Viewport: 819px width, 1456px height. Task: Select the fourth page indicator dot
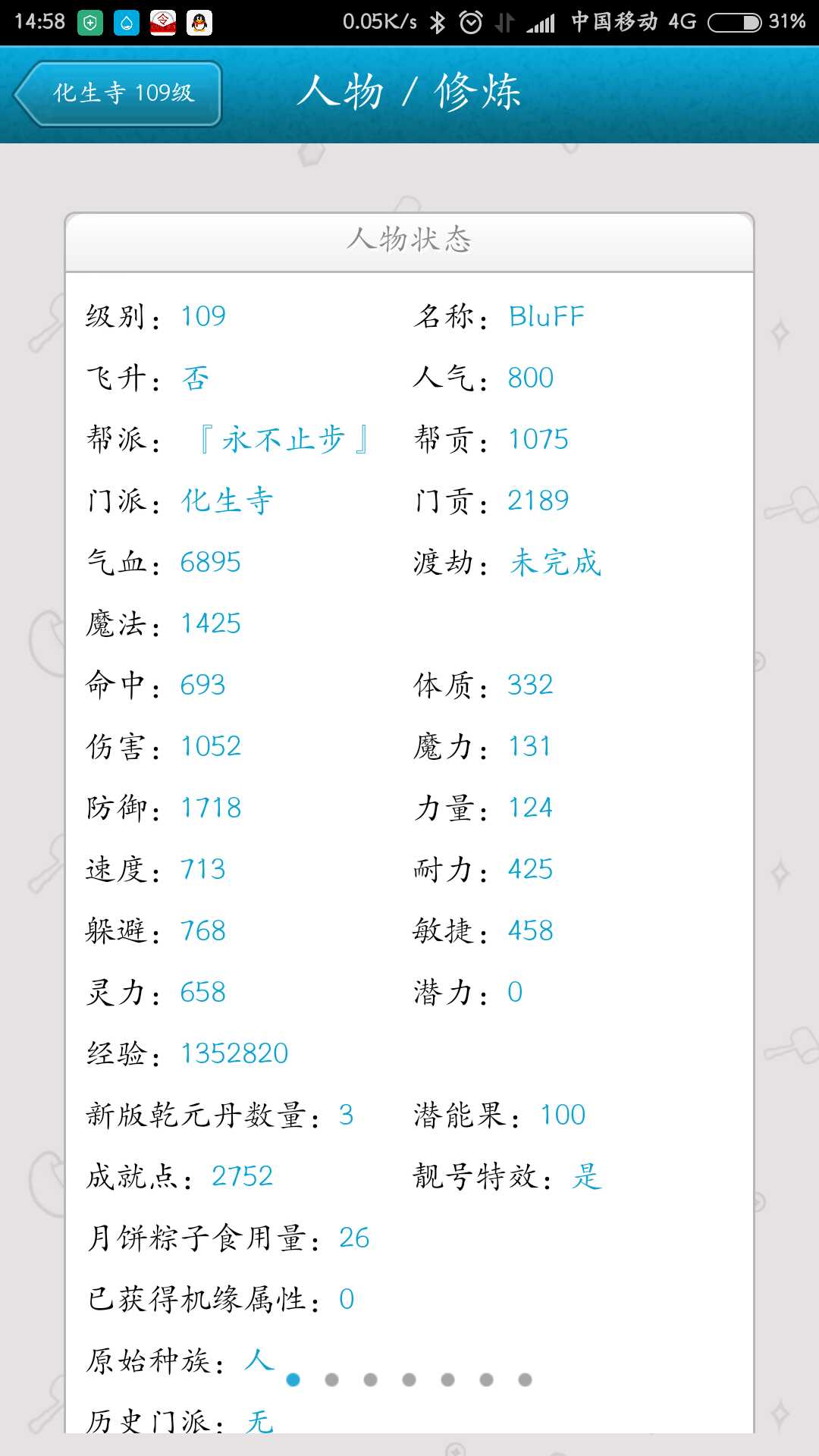(x=409, y=1379)
